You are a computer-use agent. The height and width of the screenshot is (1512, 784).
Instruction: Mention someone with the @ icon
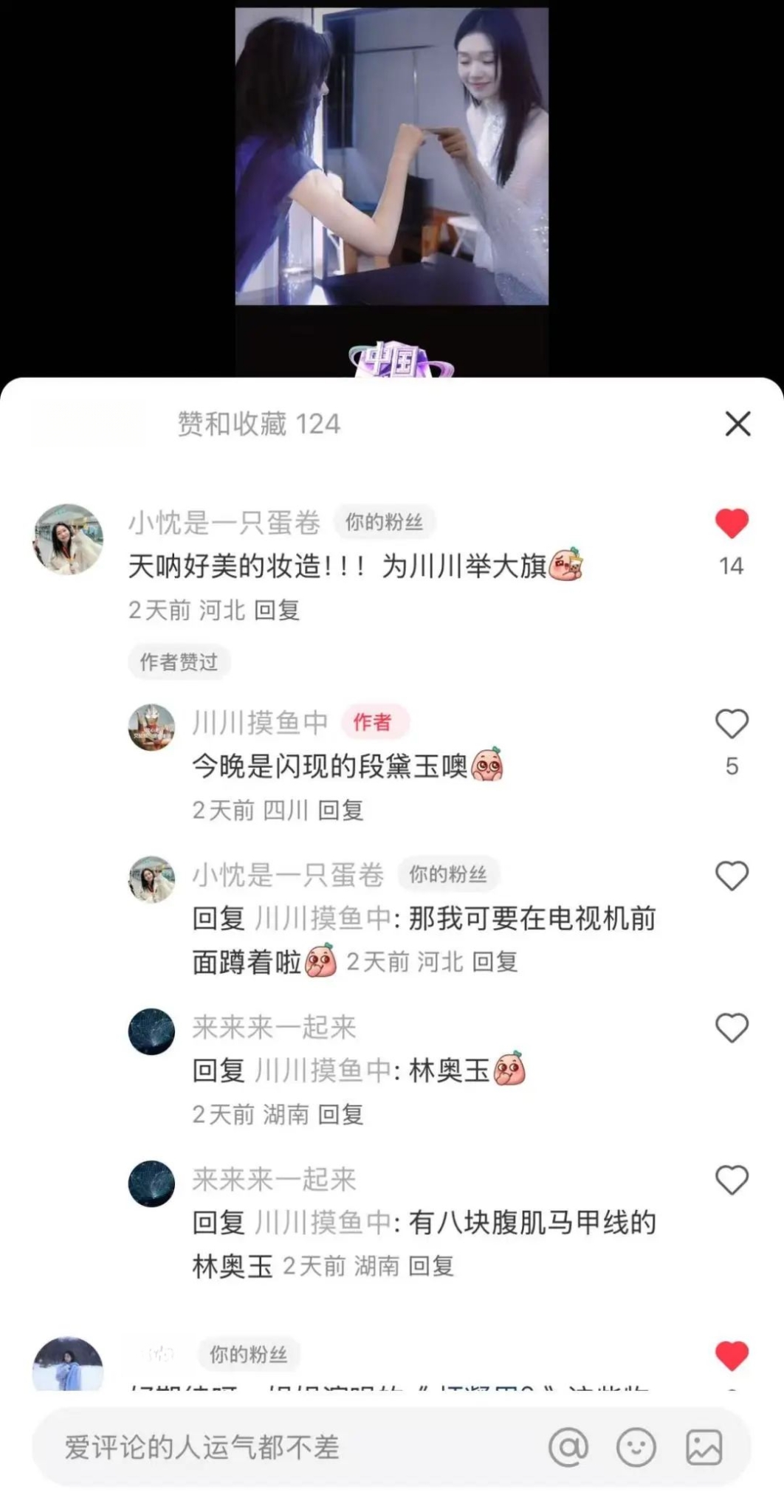[x=568, y=1447]
